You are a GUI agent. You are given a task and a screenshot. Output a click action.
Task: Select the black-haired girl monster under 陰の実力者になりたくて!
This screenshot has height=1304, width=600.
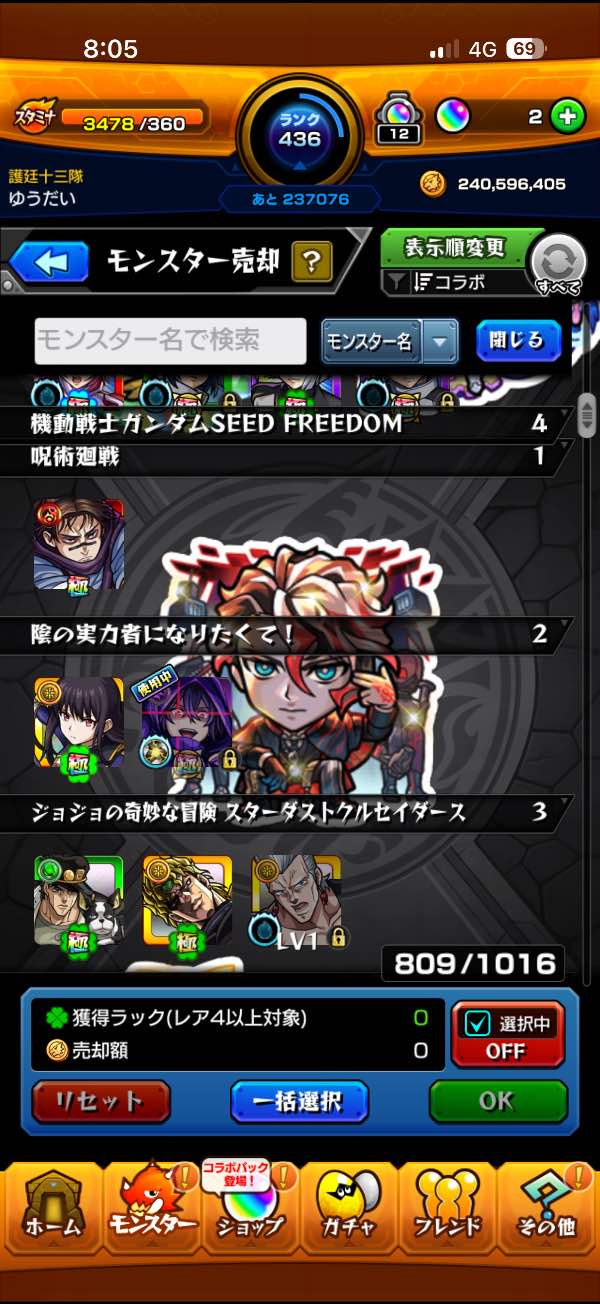coord(79,722)
